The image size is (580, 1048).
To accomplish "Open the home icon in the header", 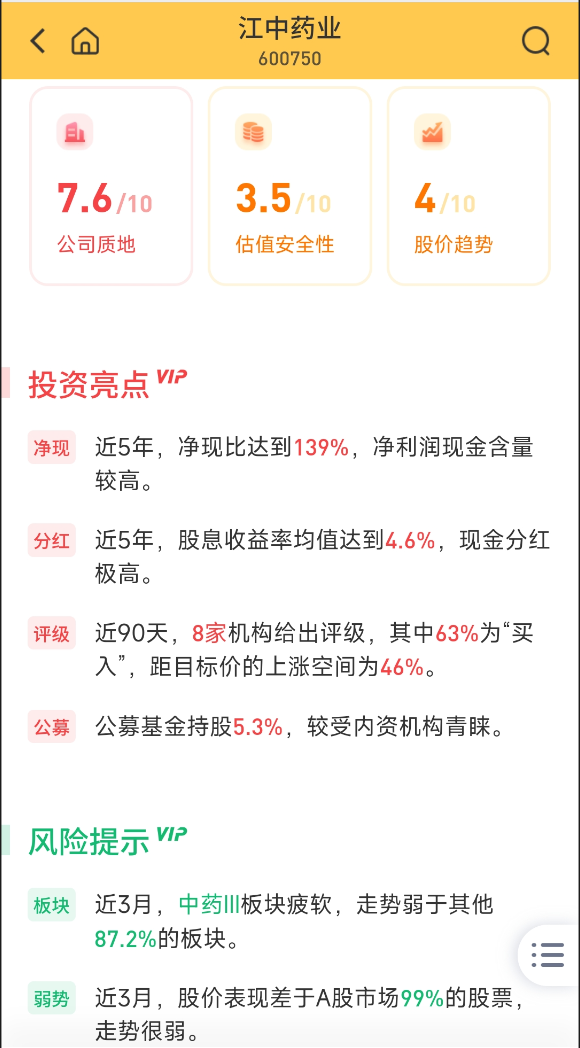I will pyautogui.click(x=85, y=41).
